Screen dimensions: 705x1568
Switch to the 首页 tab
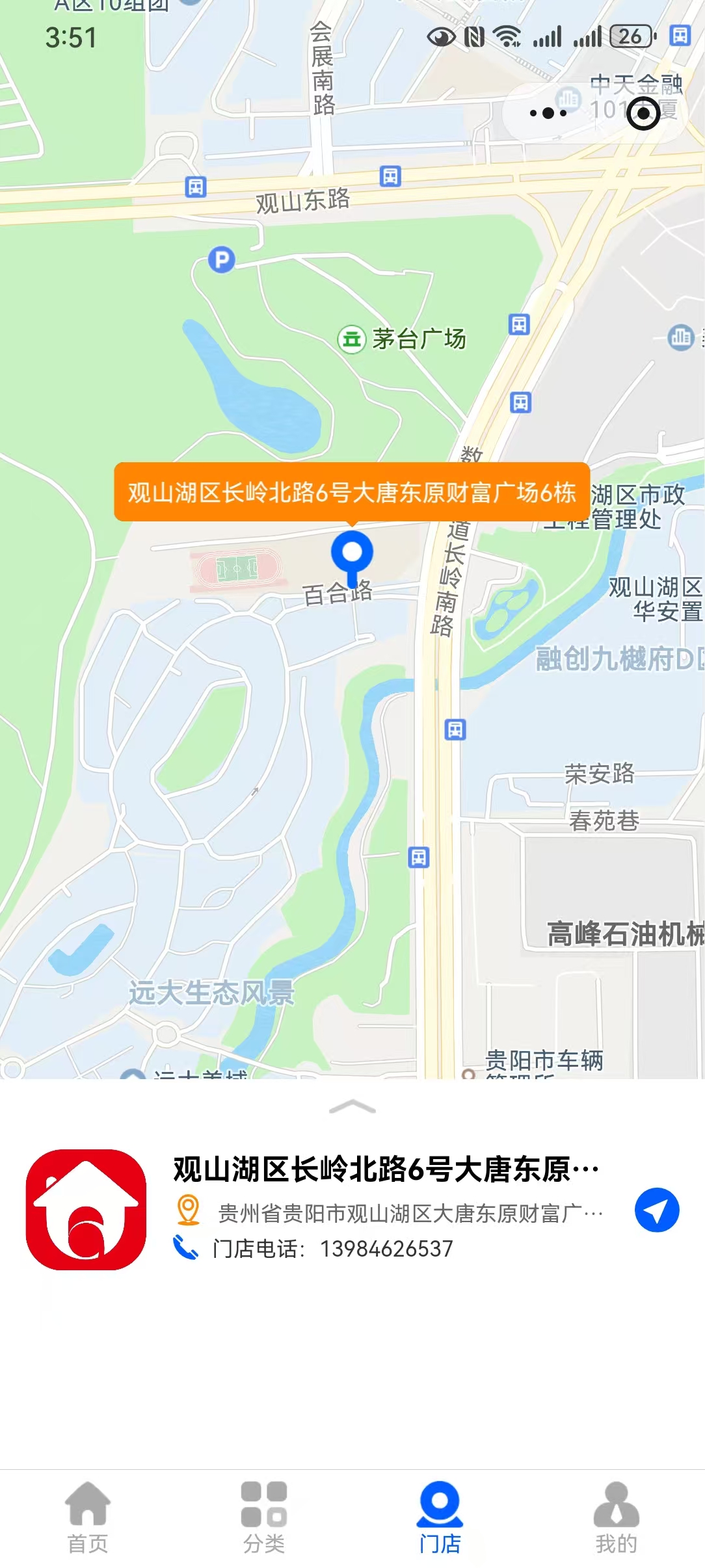[88, 1515]
